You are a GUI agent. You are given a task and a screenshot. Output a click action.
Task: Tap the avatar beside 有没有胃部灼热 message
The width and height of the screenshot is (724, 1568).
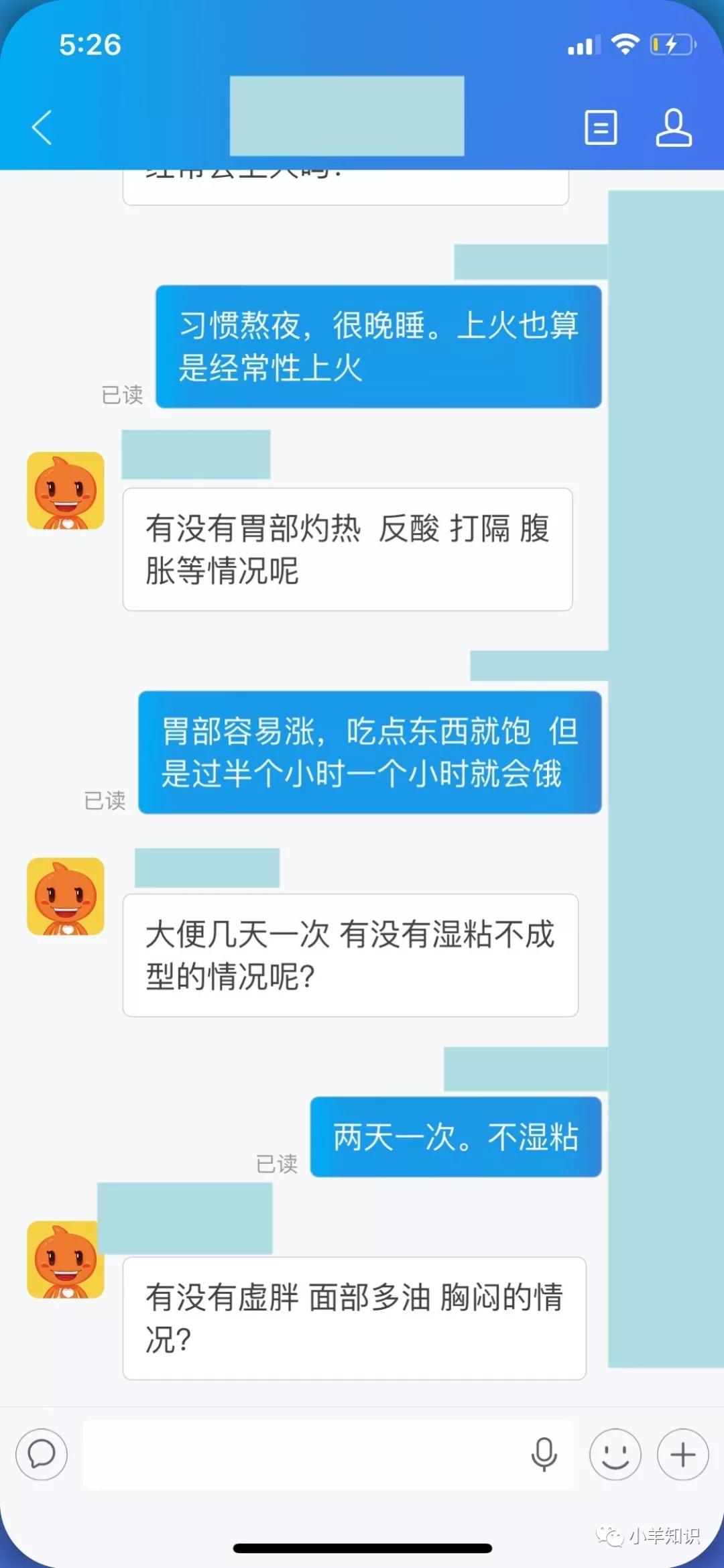click(x=66, y=491)
